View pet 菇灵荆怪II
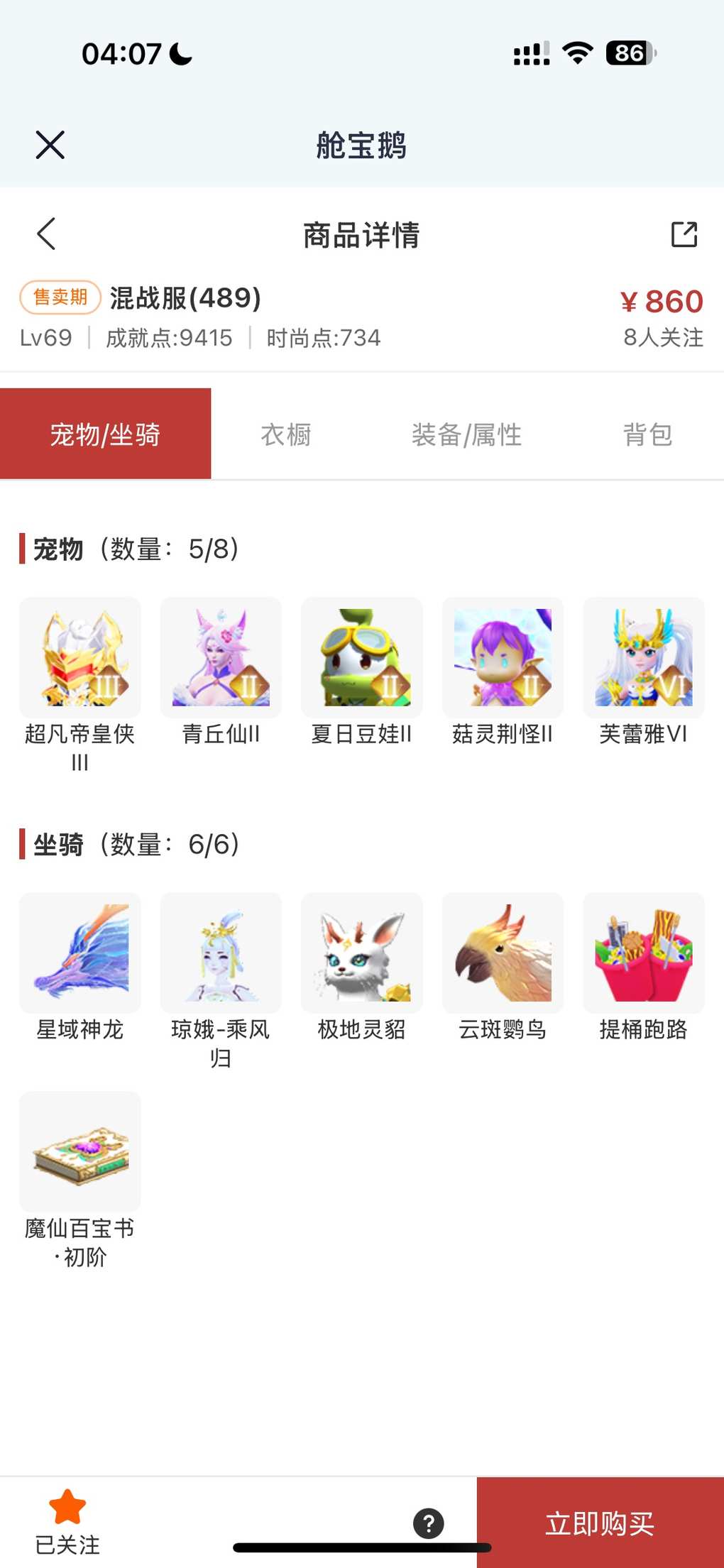The image size is (724, 1568). [x=503, y=658]
